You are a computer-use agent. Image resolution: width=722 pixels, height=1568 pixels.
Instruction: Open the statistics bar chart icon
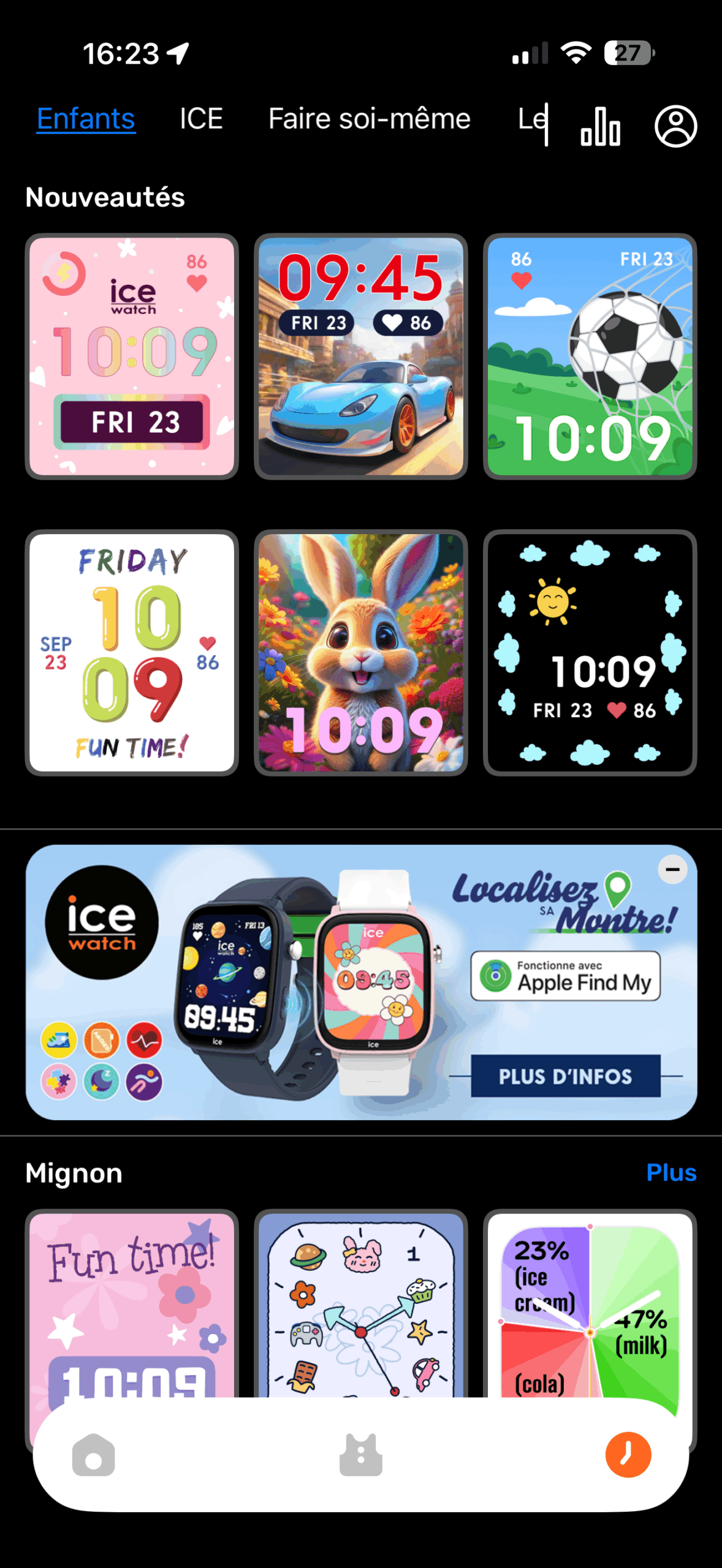pos(601,126)
